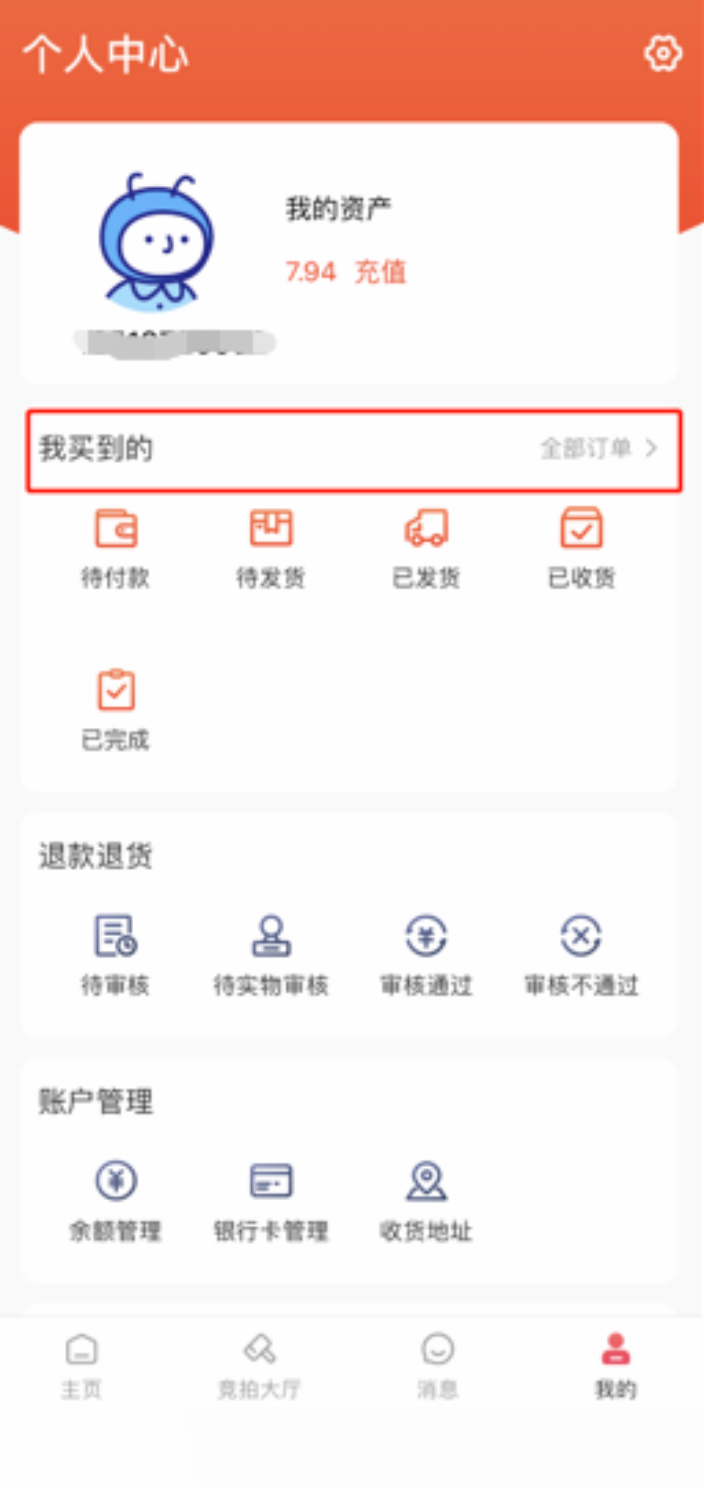
Task: Open 待审核 refund requests
Action: click(115, 955)
